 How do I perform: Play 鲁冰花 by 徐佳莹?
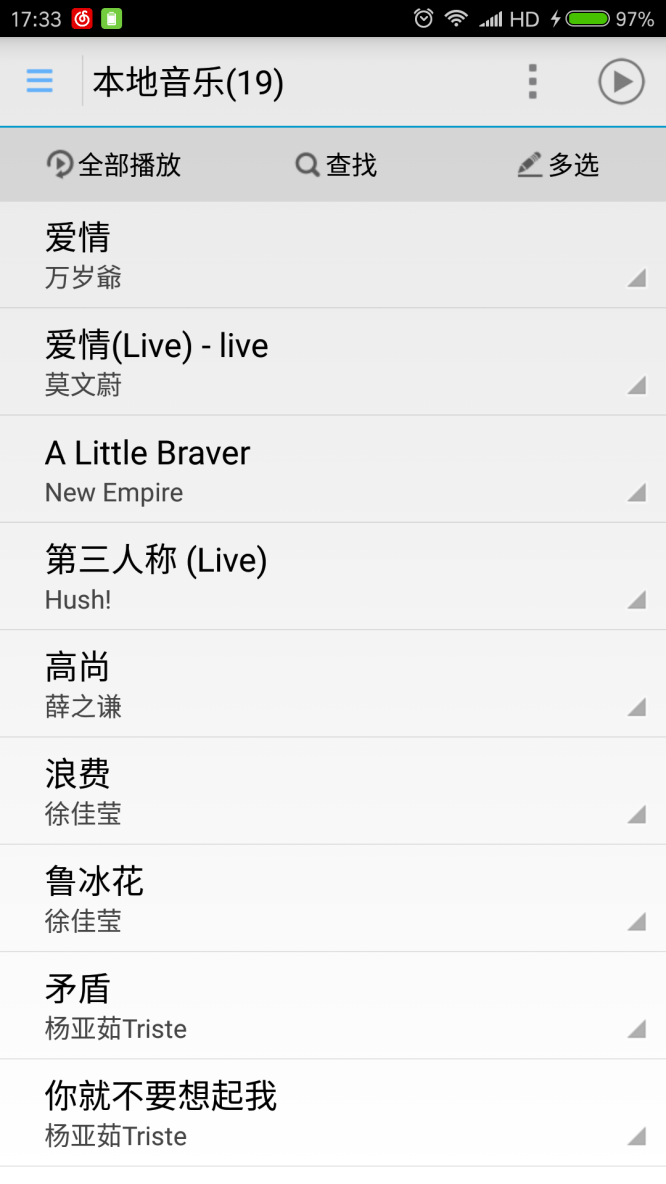click(x=300, y=898)
